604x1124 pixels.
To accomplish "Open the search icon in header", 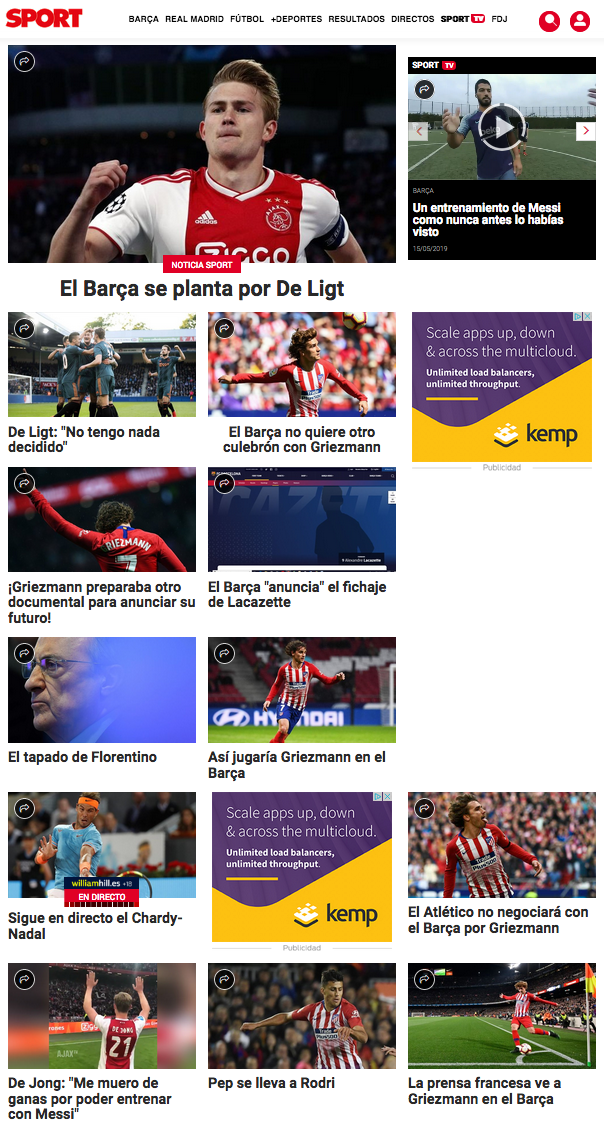I will (x=549, y=20).
